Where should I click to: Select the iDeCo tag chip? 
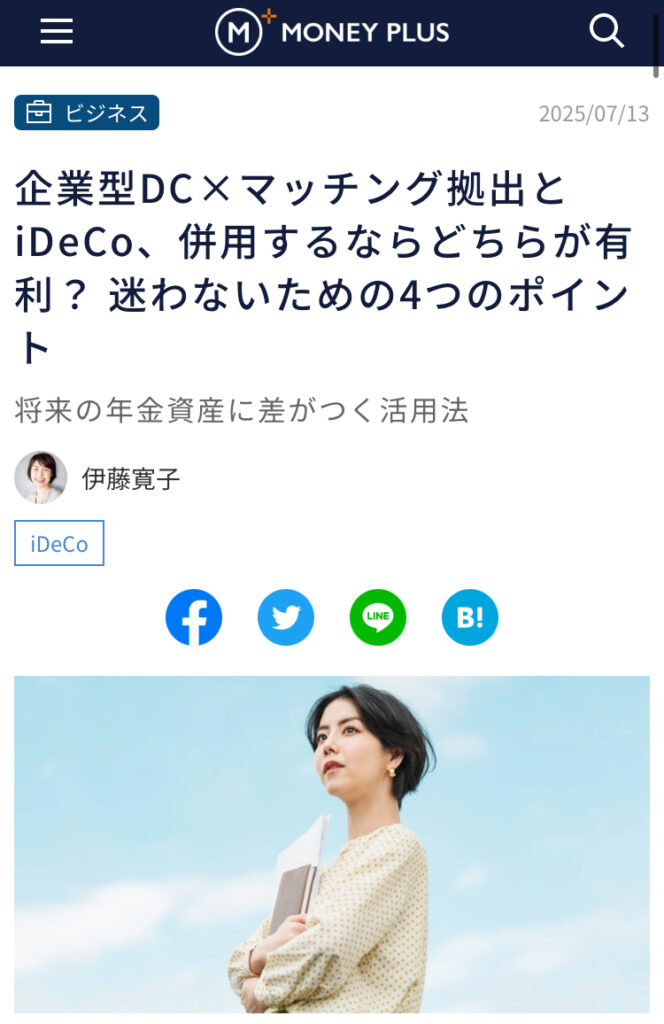click(59, 543)
